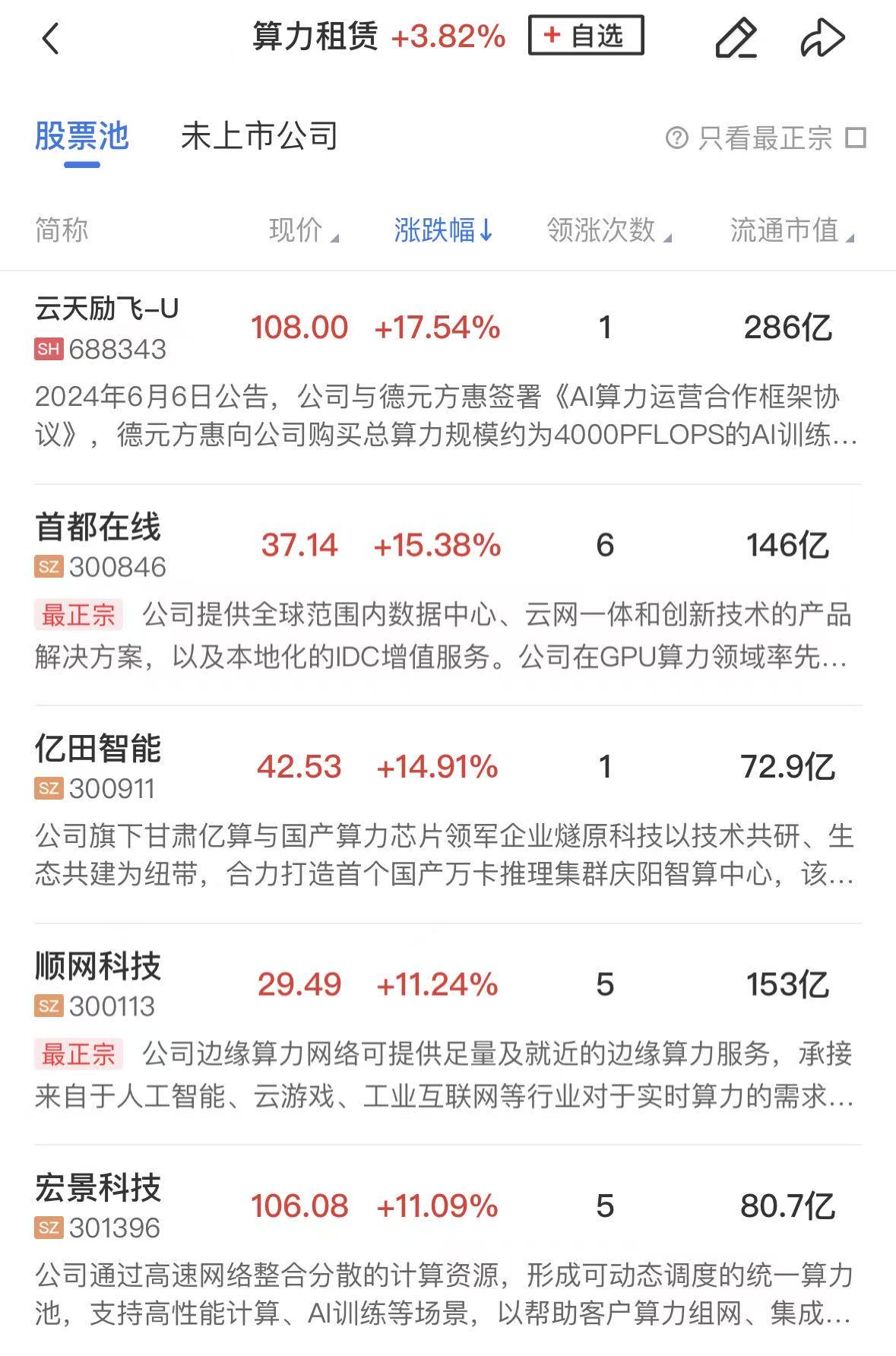Sort stocks by 领涨次数
Viewport: 896px width, 1356px height.
(x=608, y=230)
